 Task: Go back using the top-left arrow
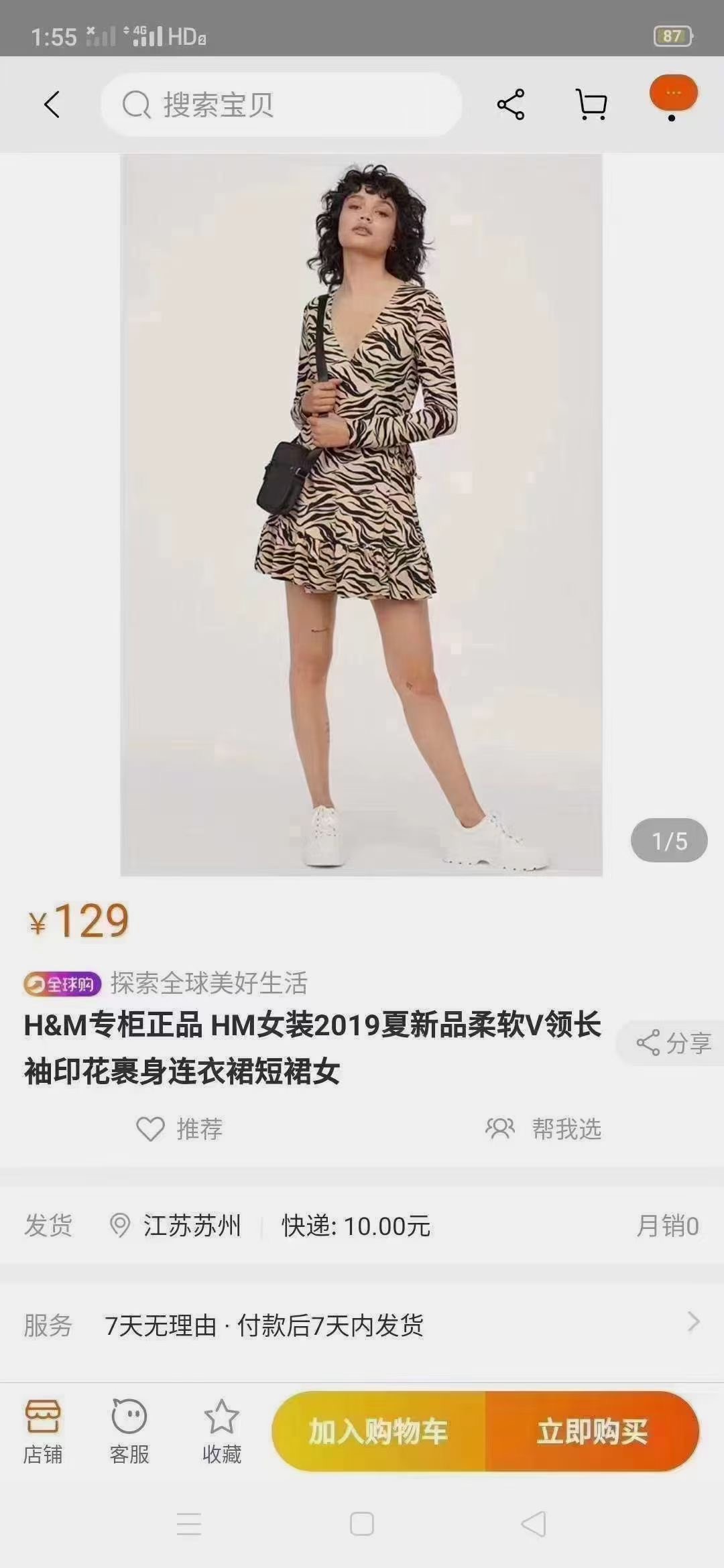[52, 105]
